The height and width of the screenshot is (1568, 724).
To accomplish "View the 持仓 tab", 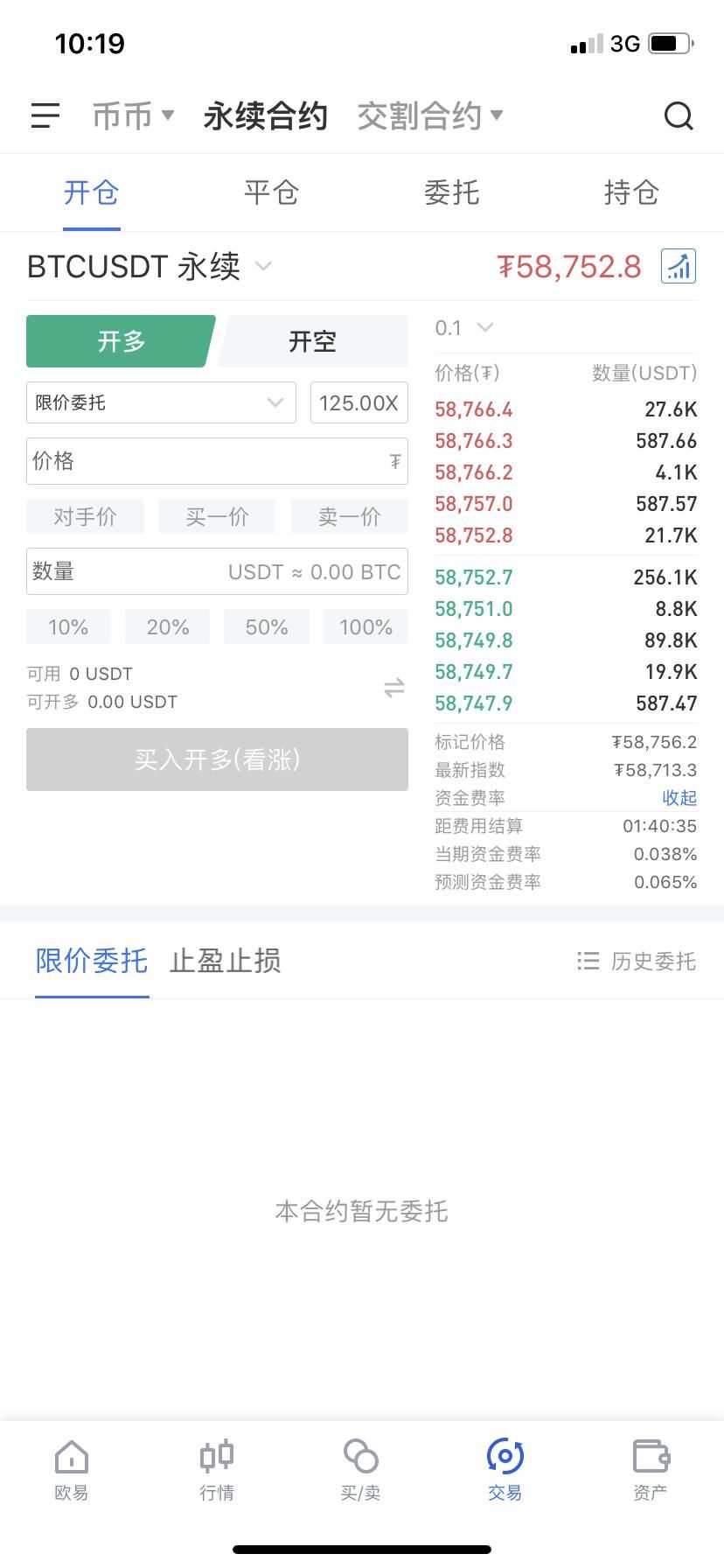I will point(631,192).
